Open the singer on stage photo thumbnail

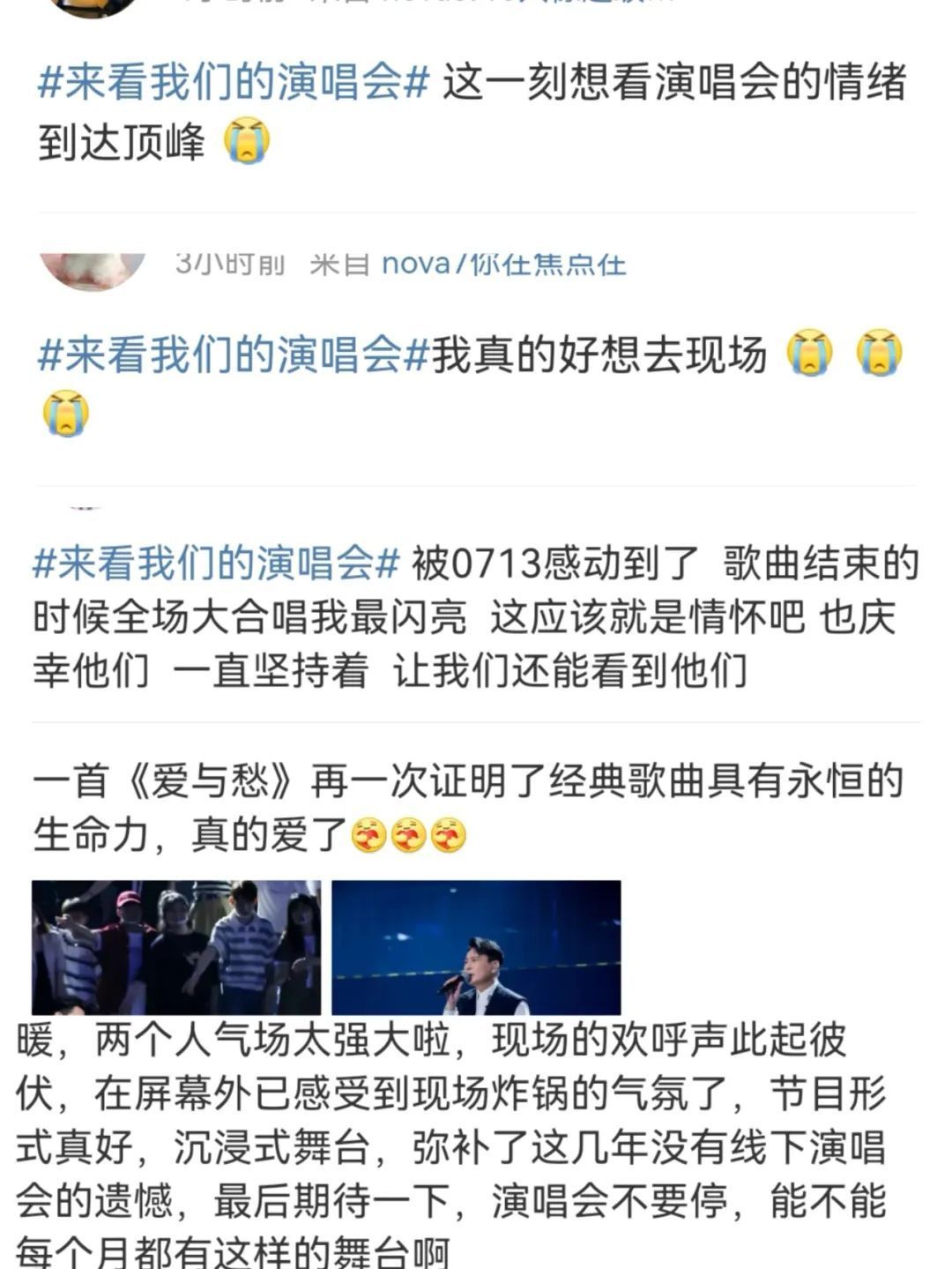click(x=476, y=945)
